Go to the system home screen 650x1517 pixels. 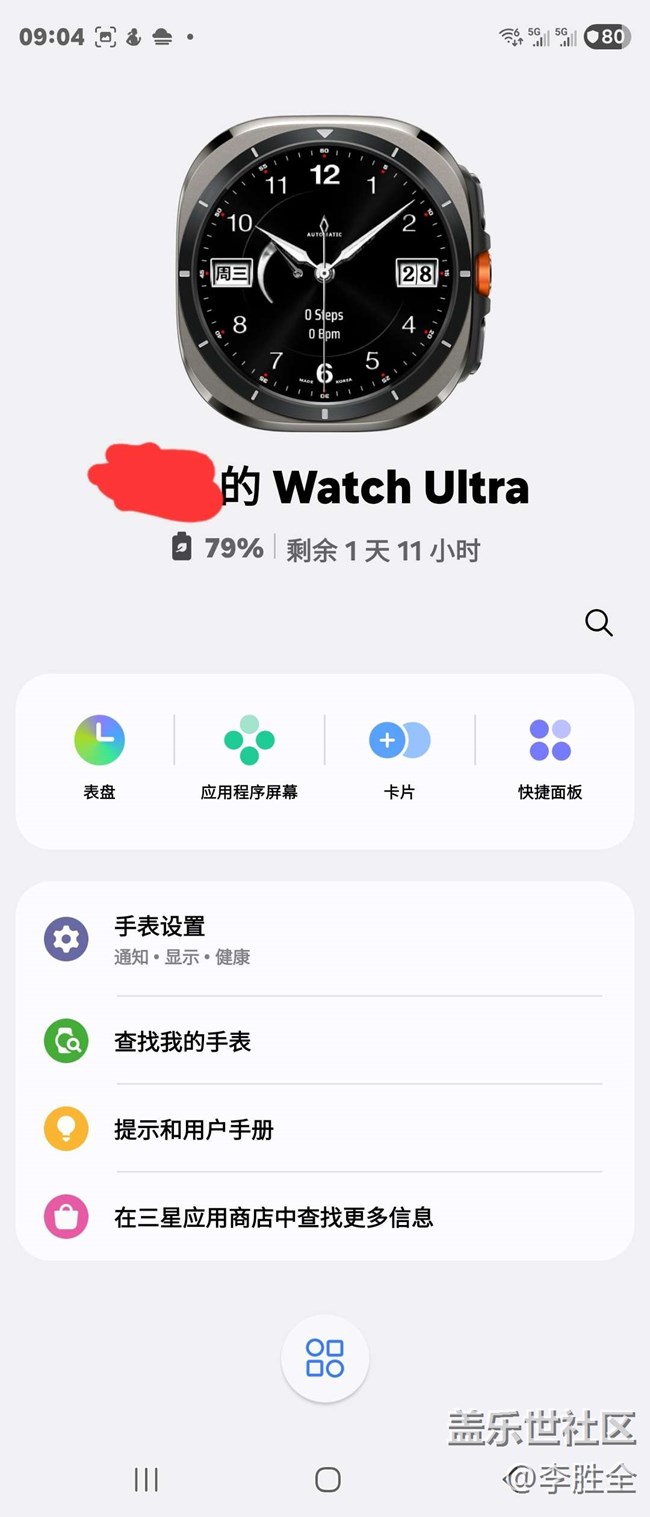point(327,1480)
